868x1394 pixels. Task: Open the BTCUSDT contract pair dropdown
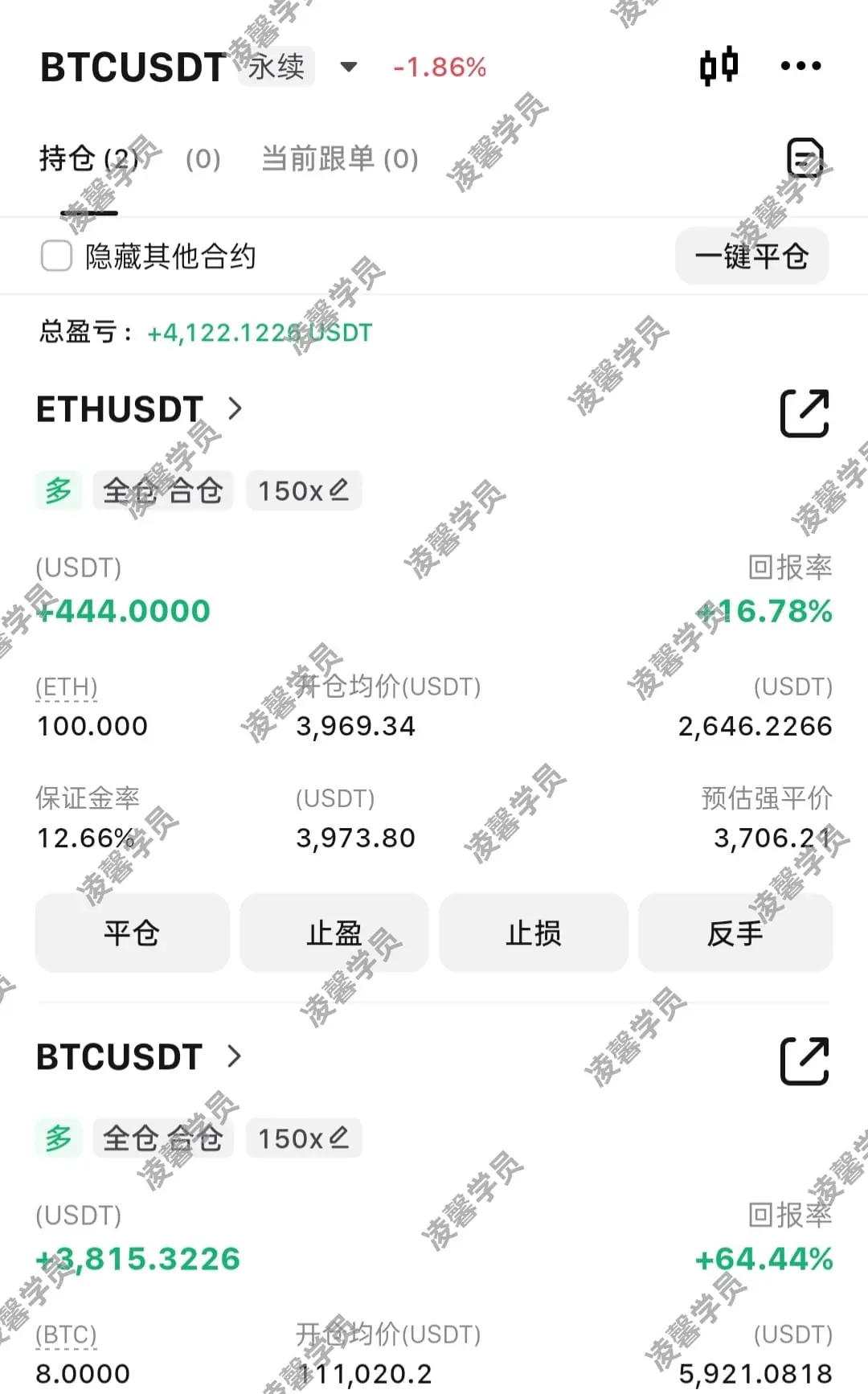tap(348, 67)
